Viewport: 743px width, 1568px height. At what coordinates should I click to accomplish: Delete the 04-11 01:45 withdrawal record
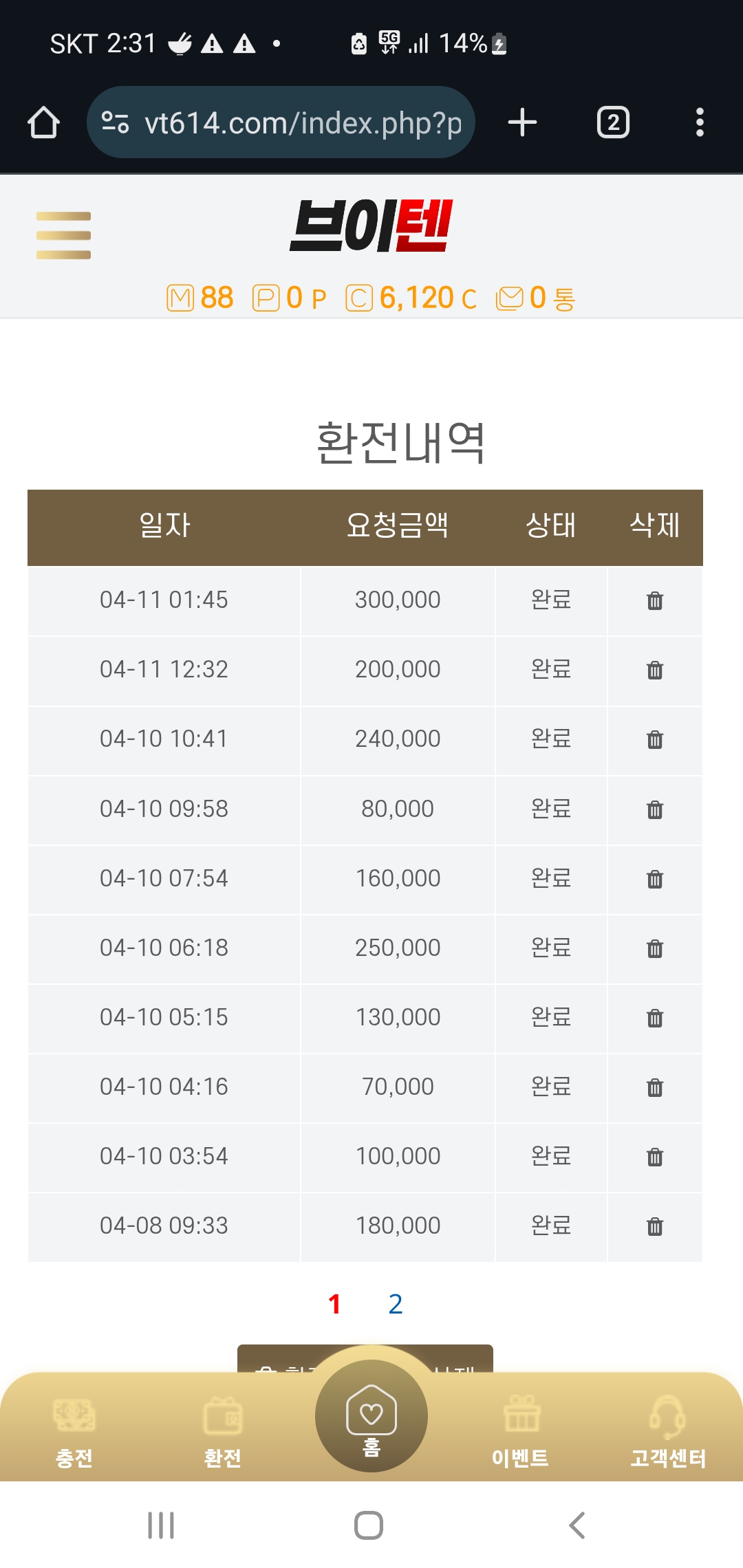(655, 600)
